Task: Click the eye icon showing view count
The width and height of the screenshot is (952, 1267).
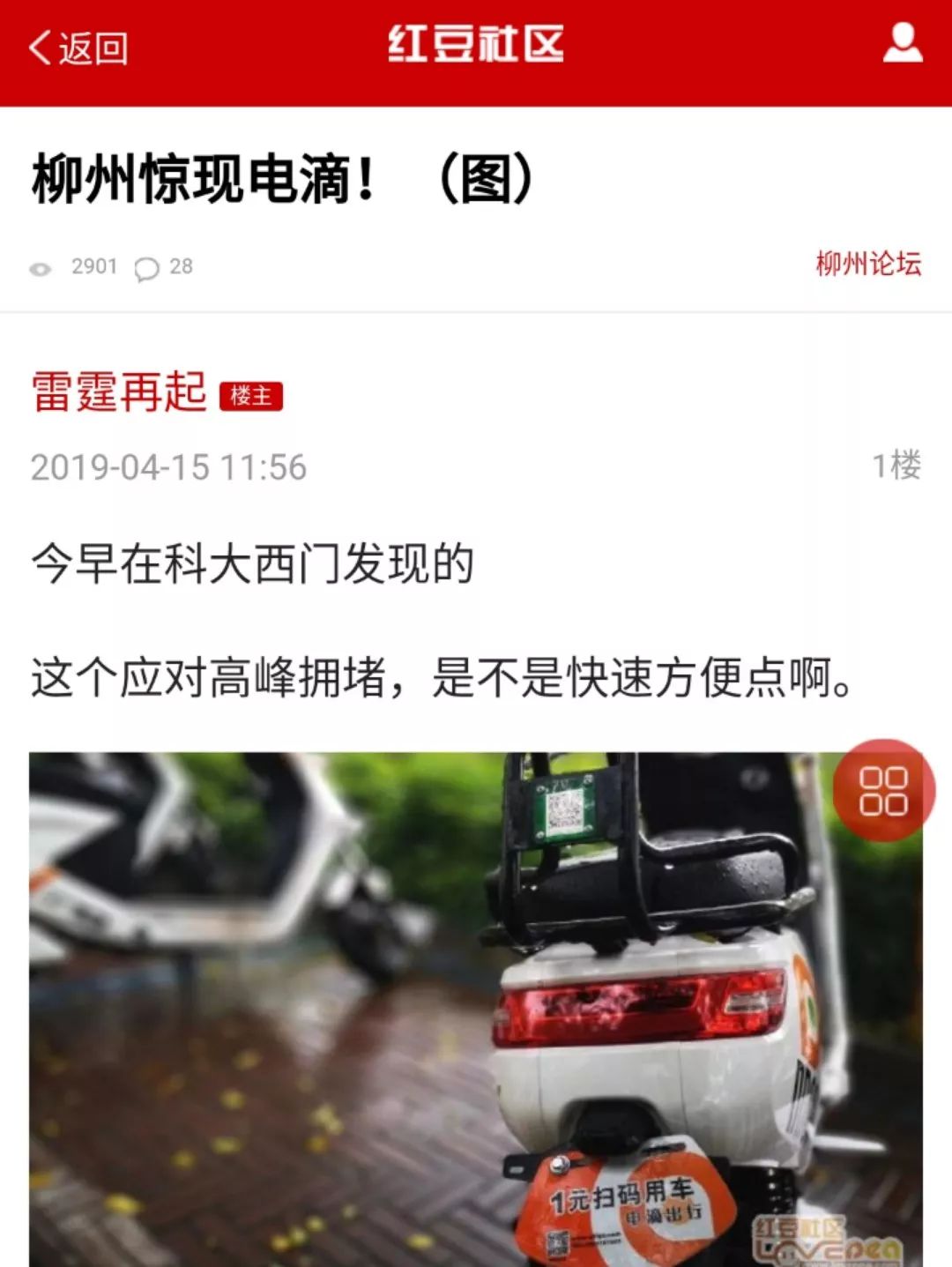Action: (x=39, y=269)
